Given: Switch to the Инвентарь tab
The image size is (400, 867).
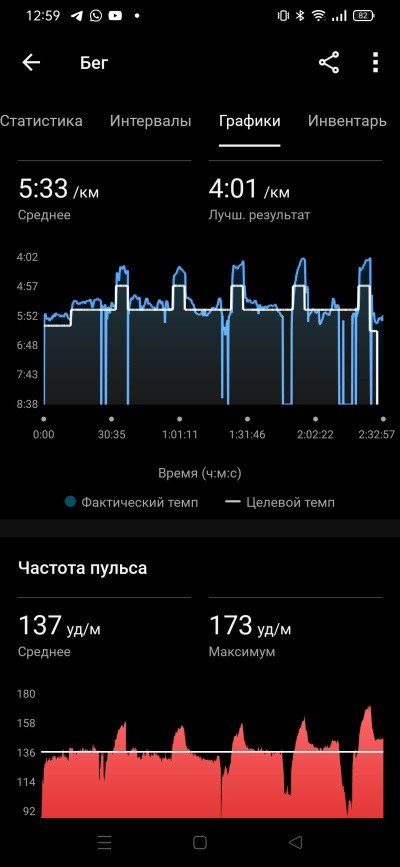Looking at the screenshot, I should click(347, 121).
